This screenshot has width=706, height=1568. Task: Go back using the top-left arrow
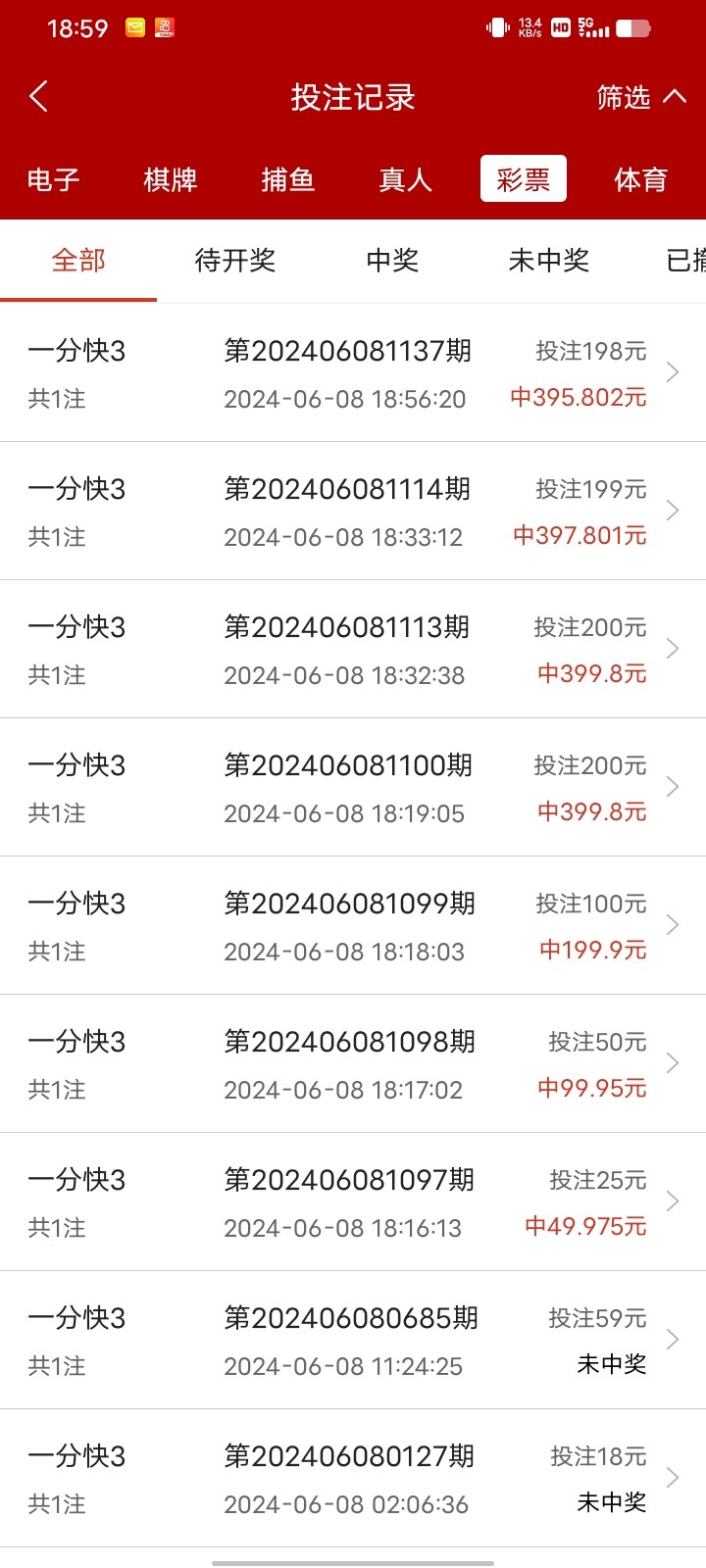pos(39,97)
